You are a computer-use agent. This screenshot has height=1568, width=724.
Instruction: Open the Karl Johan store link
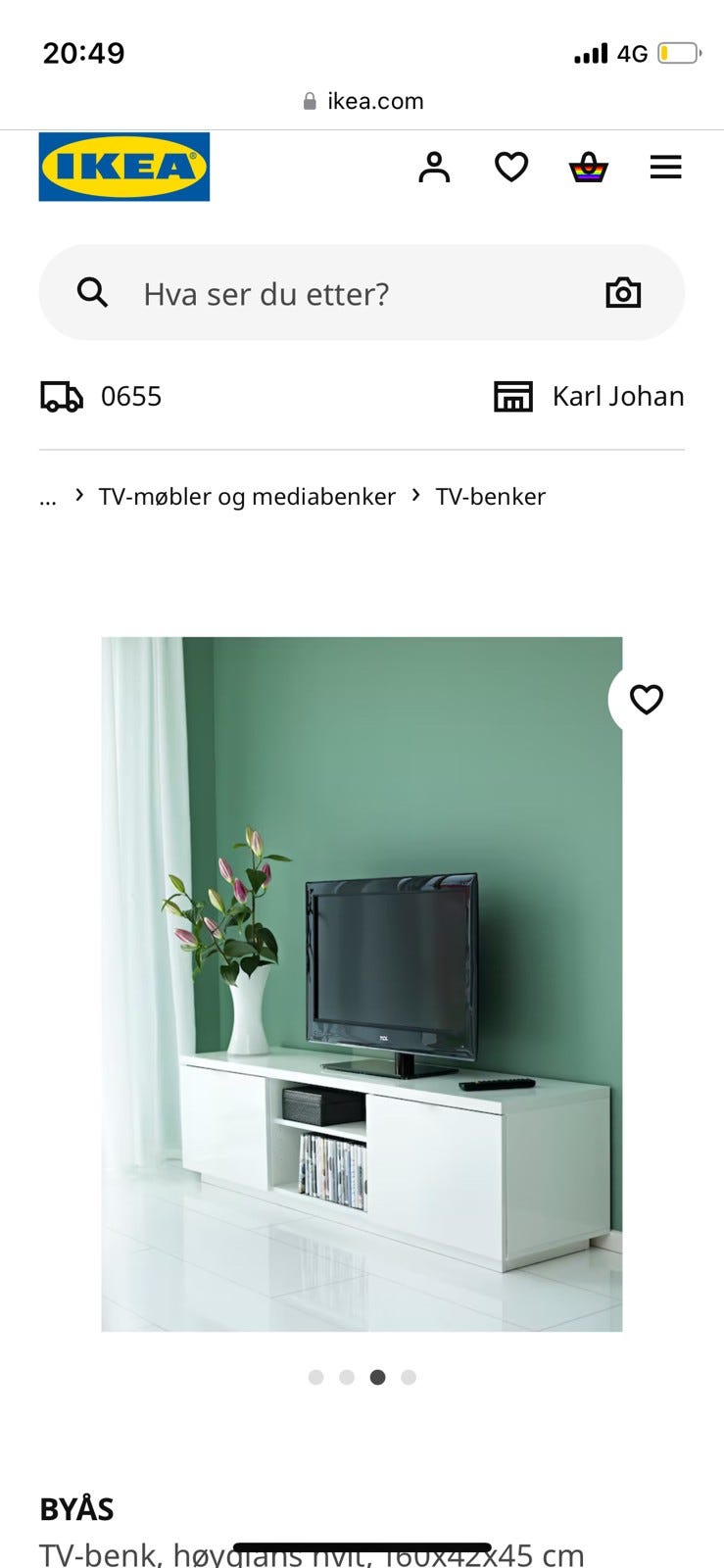(617, 396)
